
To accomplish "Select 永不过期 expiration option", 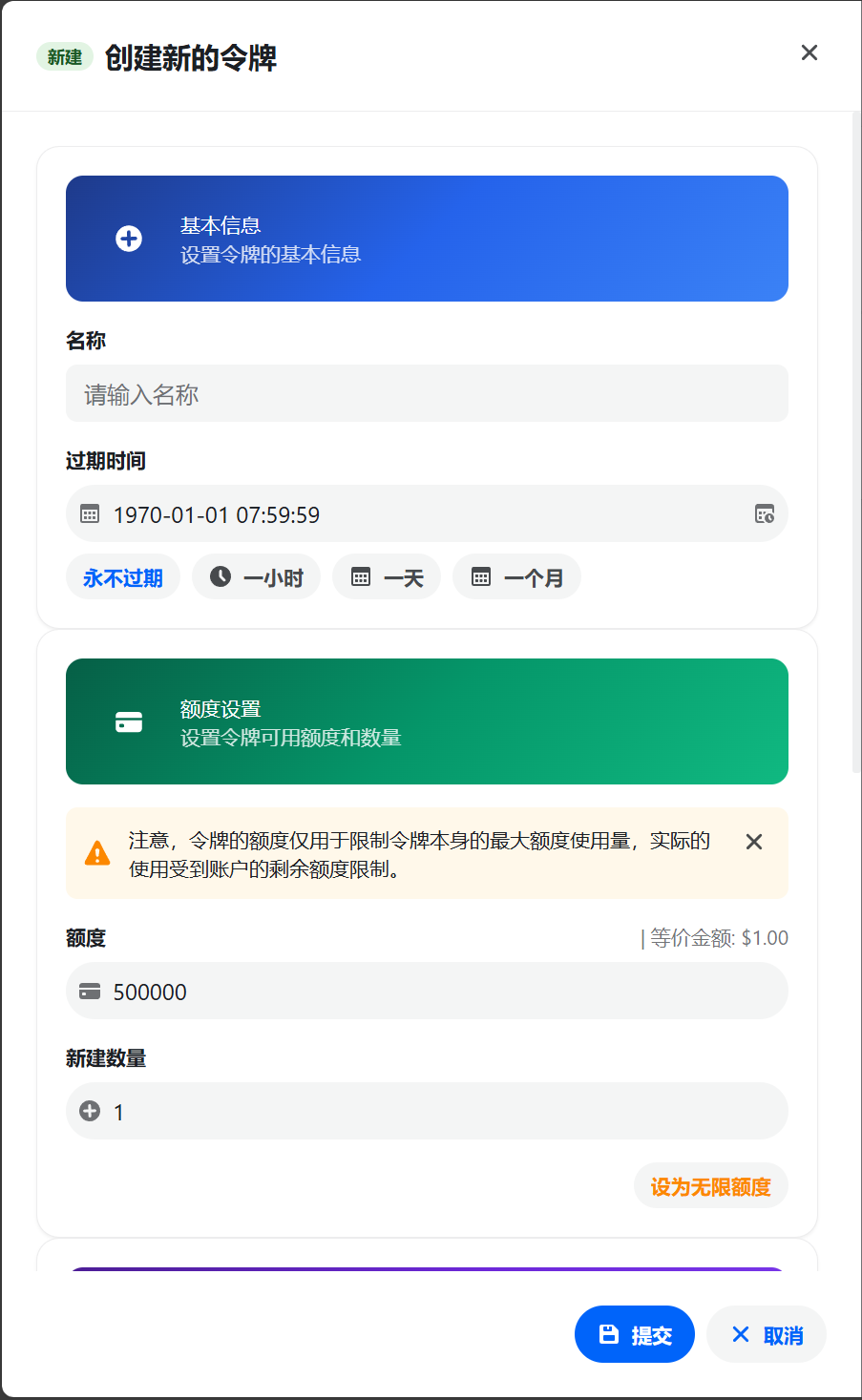I will click(x=122, y=575).
